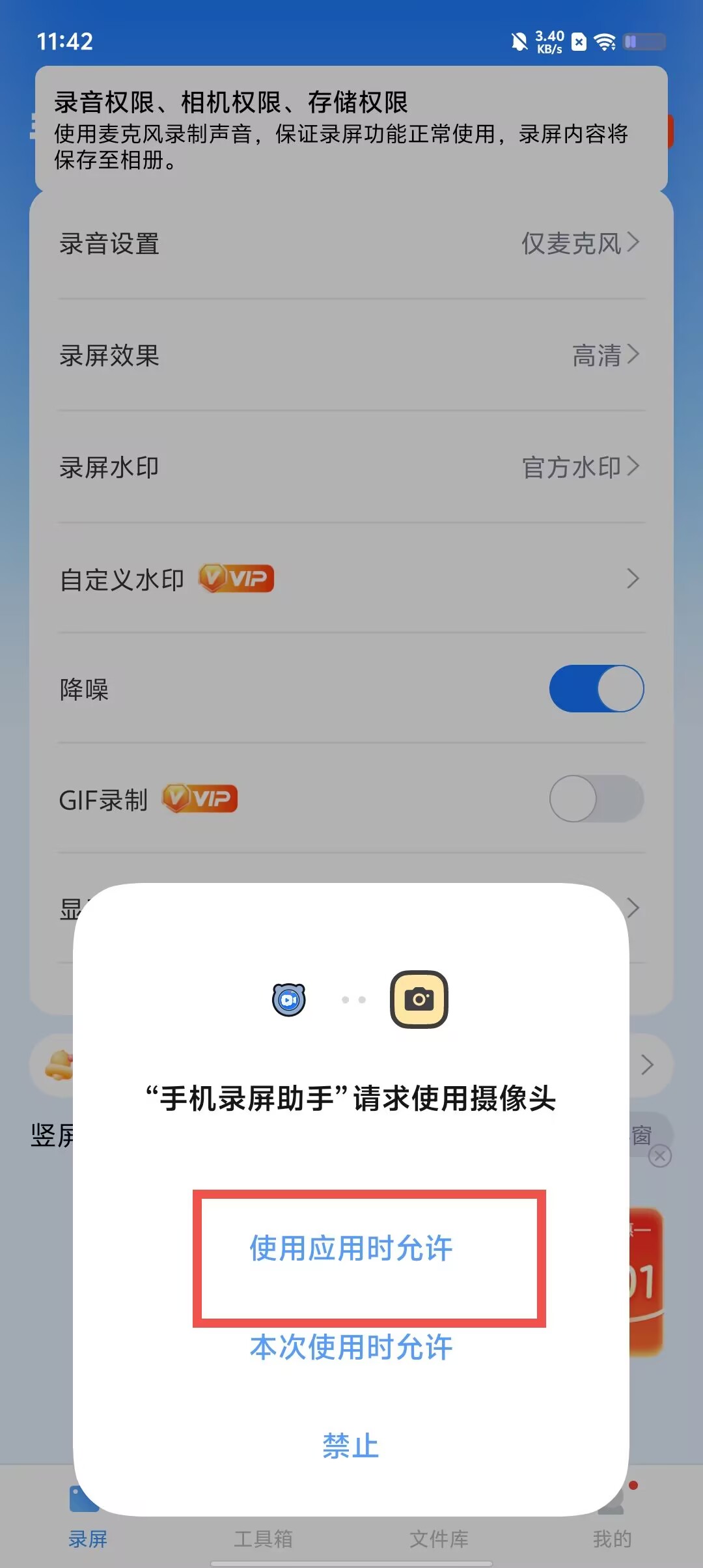Switch to the 文件库 tab
This screenshot has width=703, height=1568.
pos(439,1539)
